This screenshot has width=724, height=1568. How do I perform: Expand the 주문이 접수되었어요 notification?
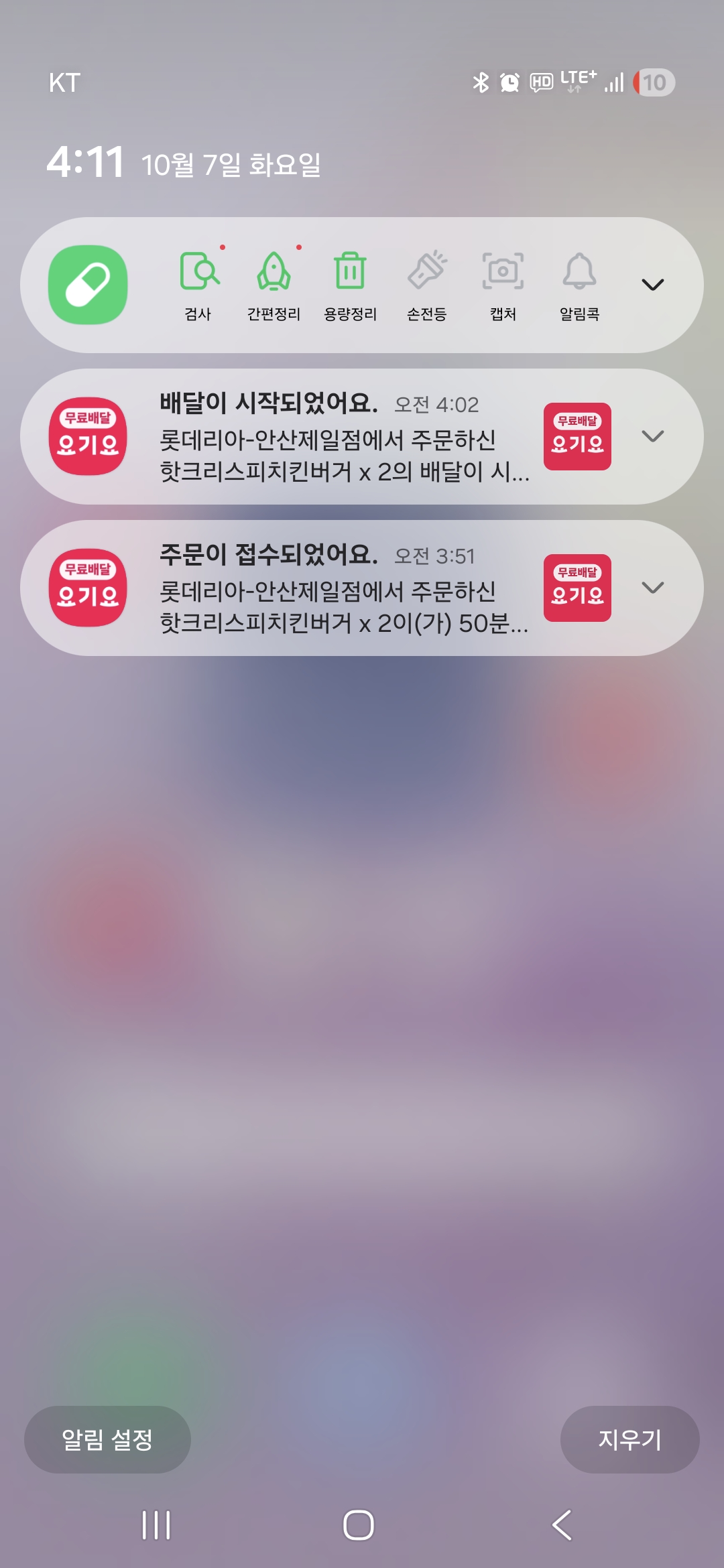tap(652, 588)
